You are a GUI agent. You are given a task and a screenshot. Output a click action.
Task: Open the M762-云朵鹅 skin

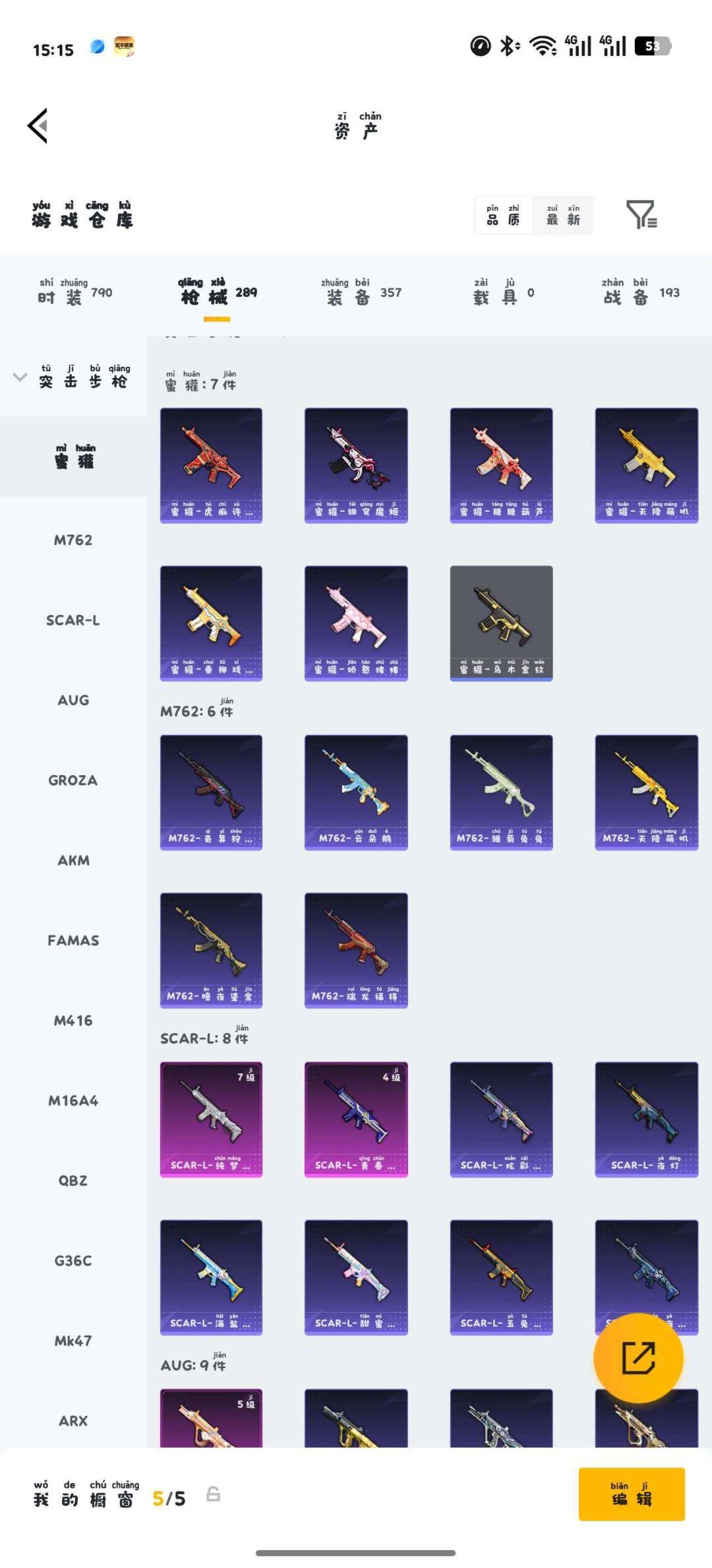point(356,792)
